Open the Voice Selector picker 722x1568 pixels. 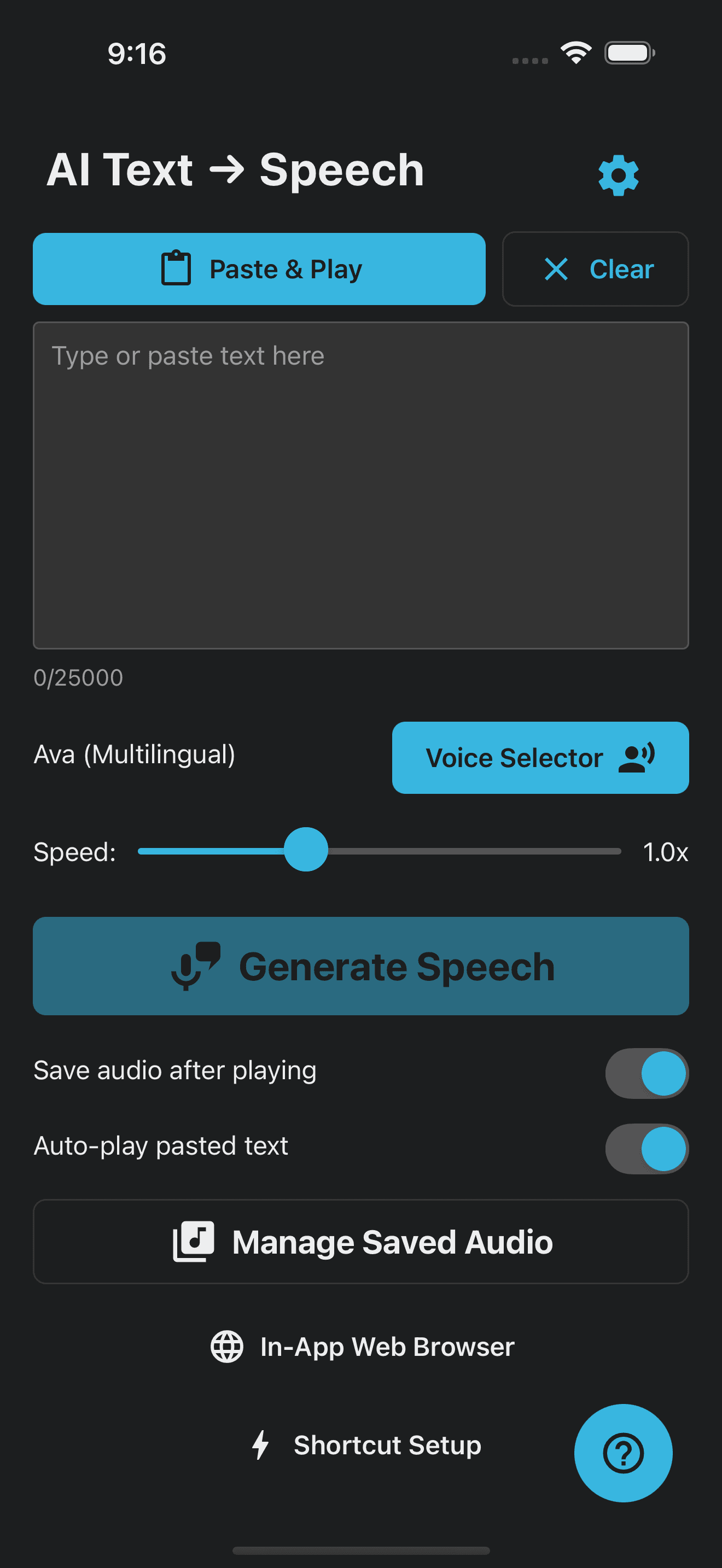pos(539,757)
